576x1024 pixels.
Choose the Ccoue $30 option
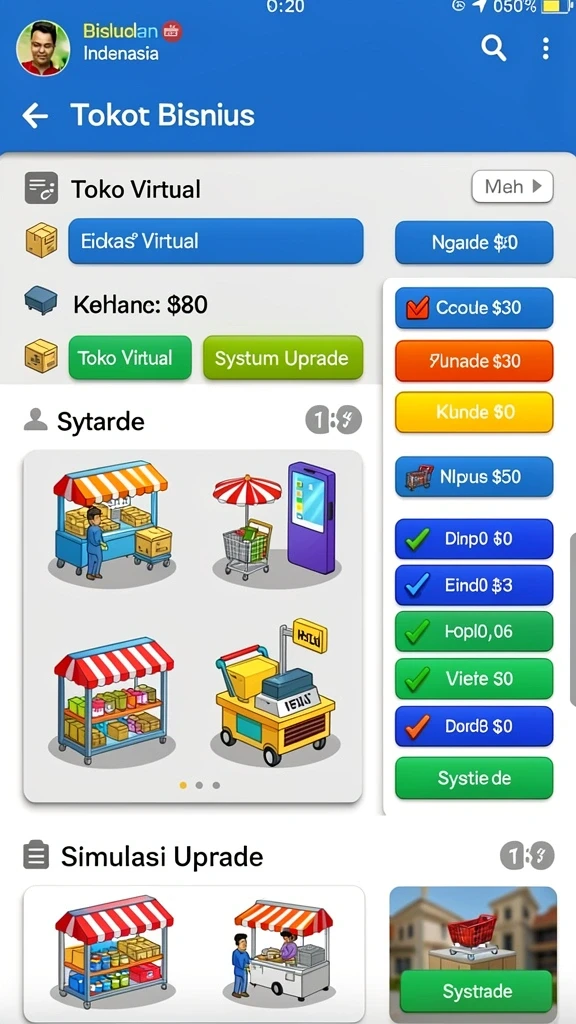click(x=474, y=308)
